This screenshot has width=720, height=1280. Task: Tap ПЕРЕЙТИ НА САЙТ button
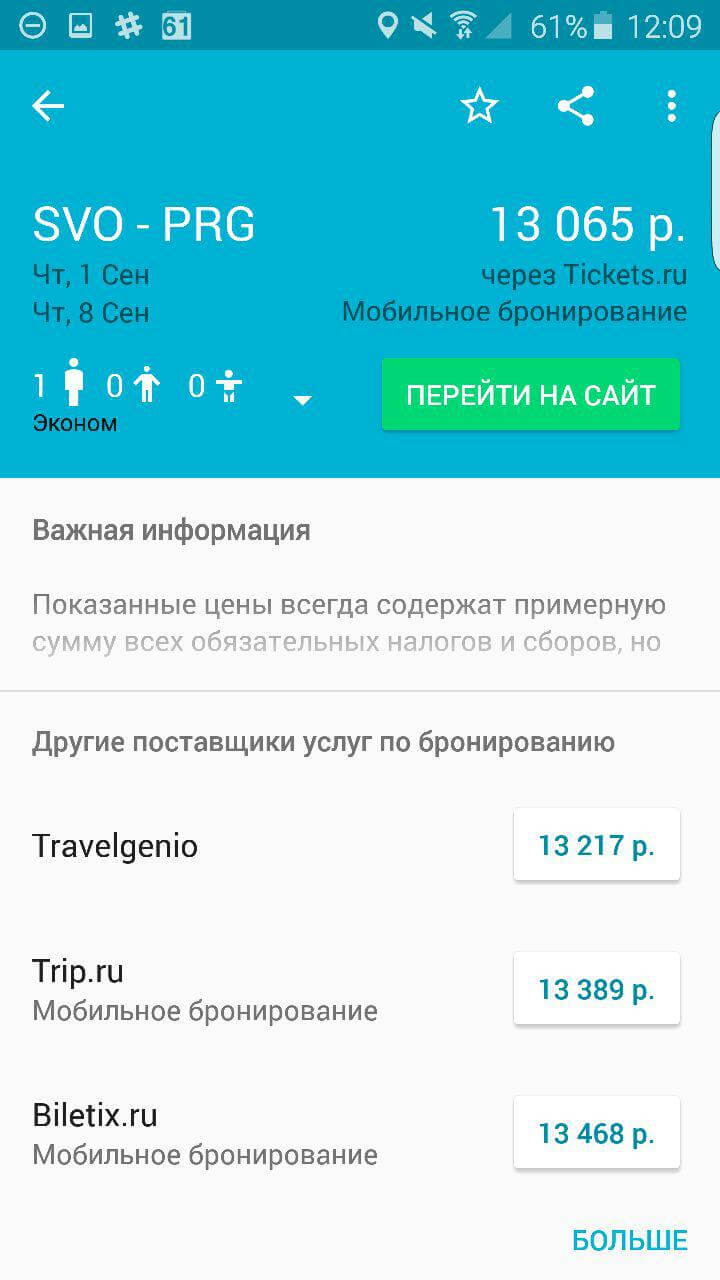530,394
